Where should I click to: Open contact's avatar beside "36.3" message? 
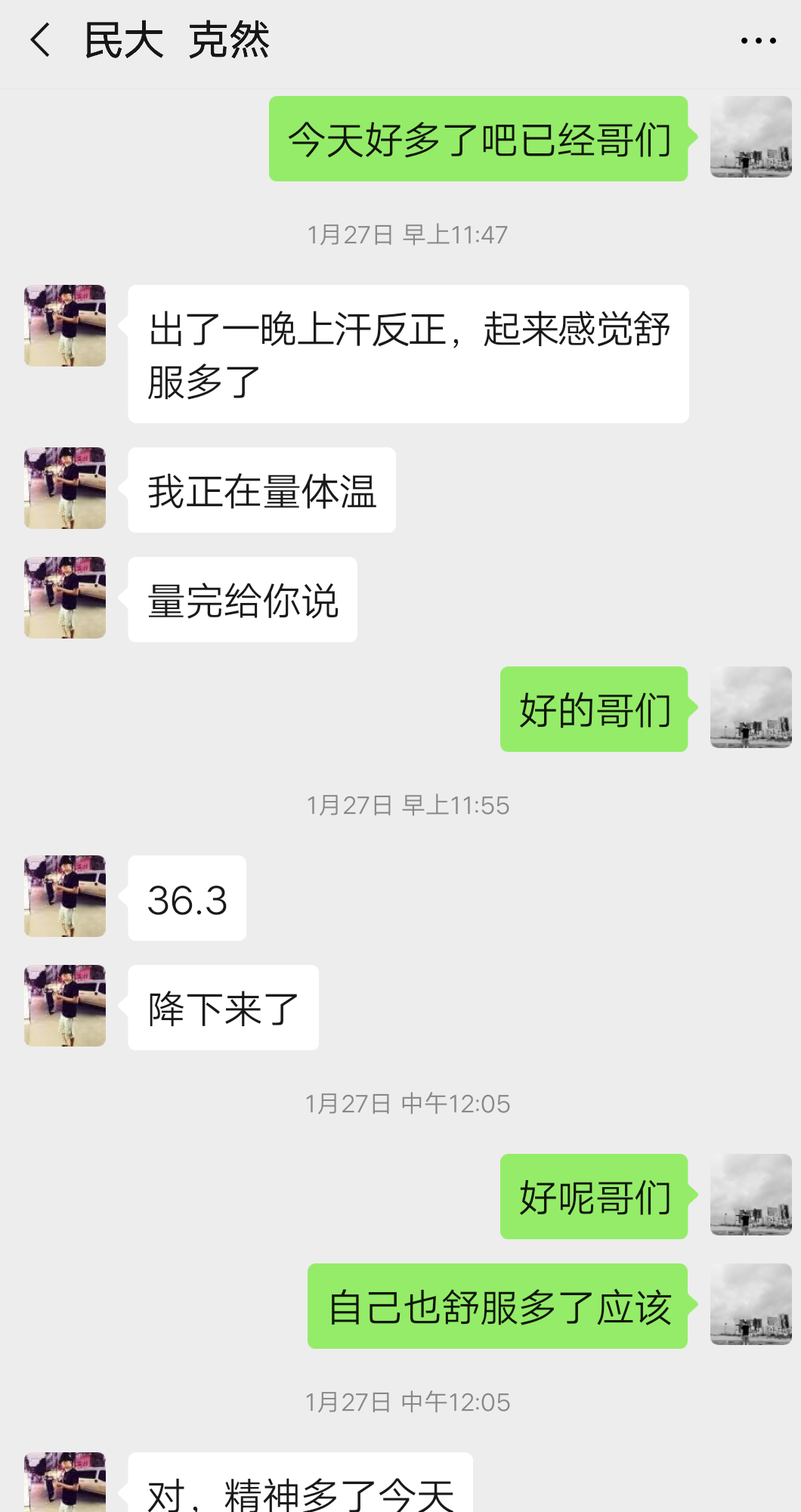(x=65, y=896)
